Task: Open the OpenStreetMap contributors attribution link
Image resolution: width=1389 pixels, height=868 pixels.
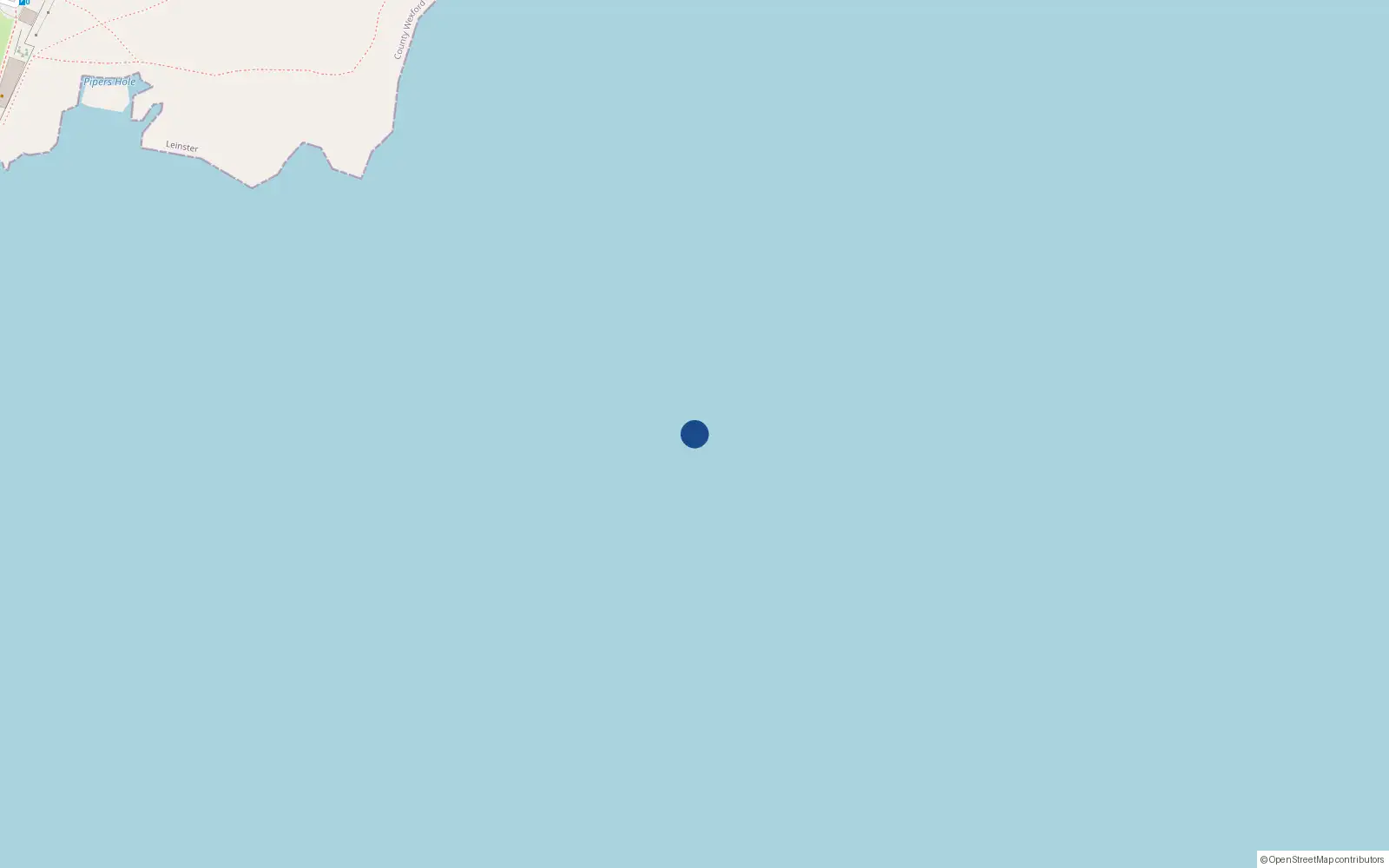Action: tap(1325, 859)
